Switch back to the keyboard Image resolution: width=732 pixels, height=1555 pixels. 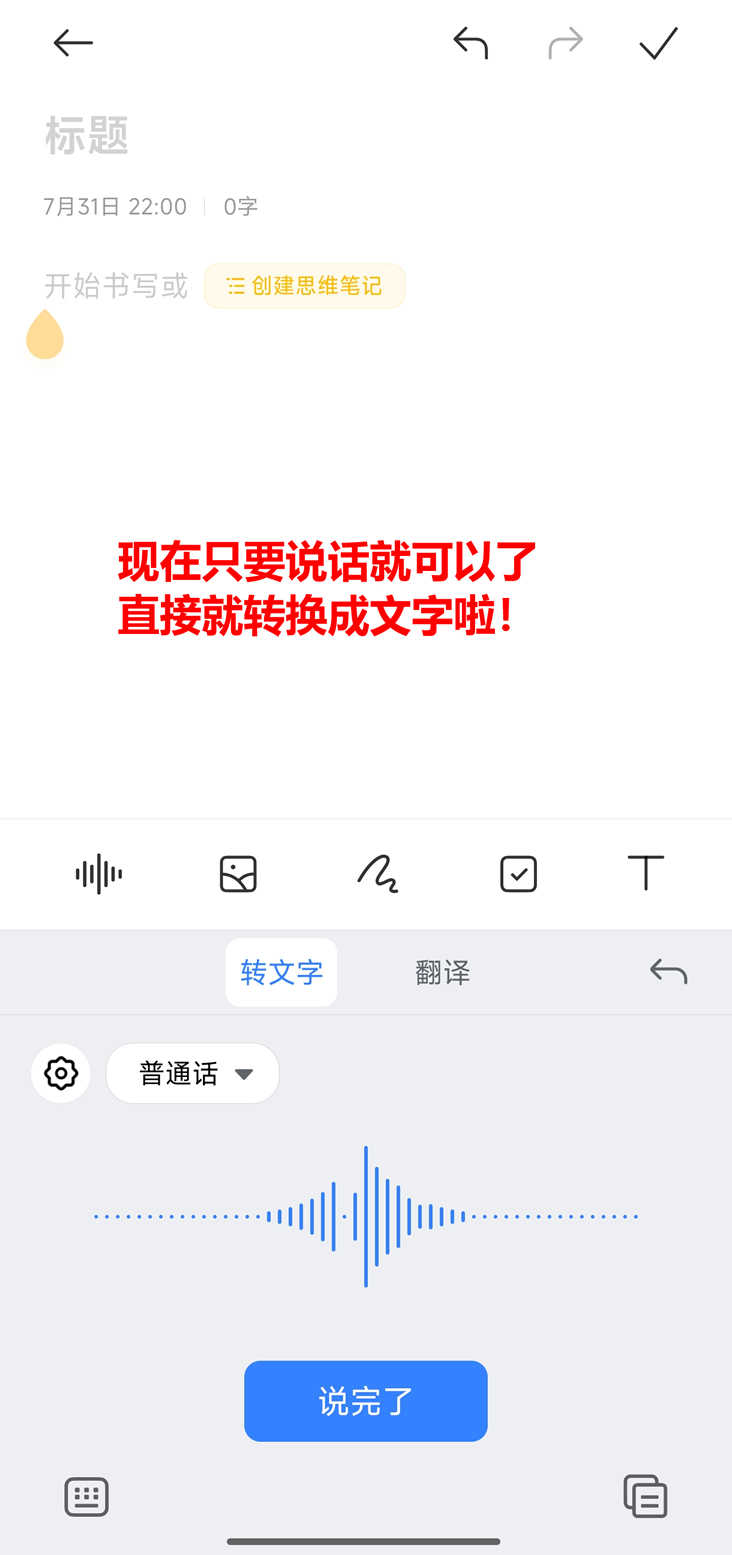(x=86, y=1497)
